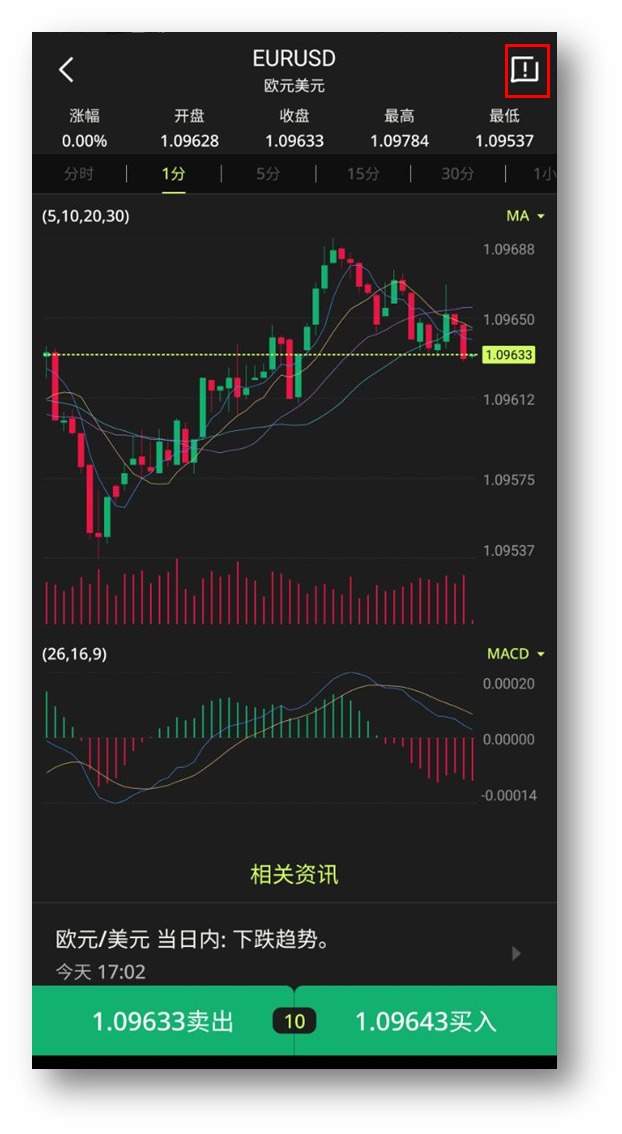This screenshot has height=1134, width=622.
Task: Expand the MA indicator dropdown
Action: pos(525,216)
